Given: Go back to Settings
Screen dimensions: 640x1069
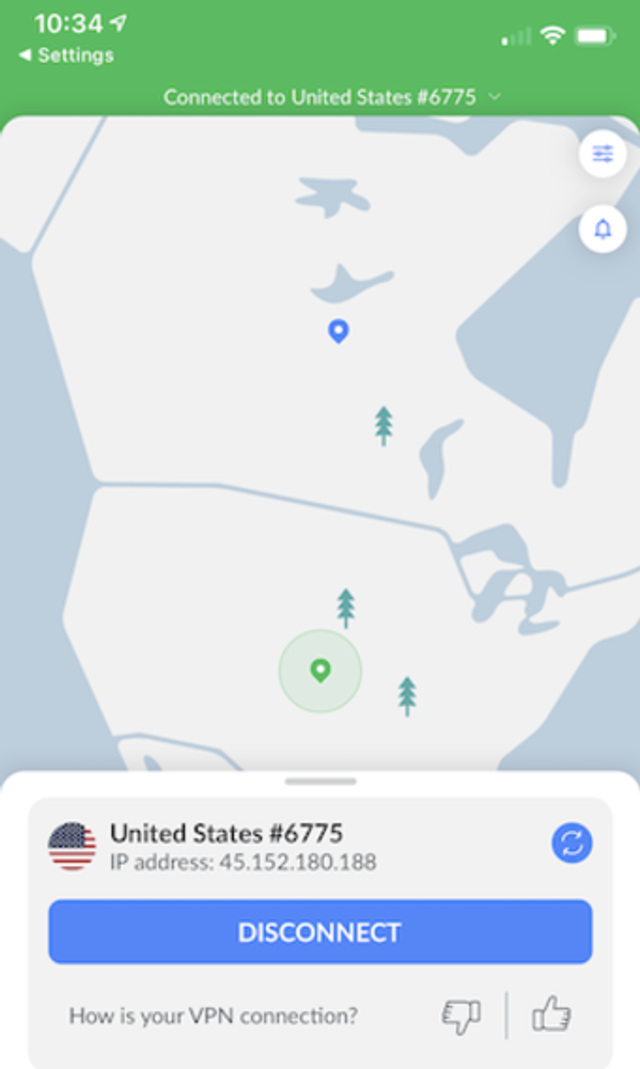Looking at the screenshot, I should [66, 56].
